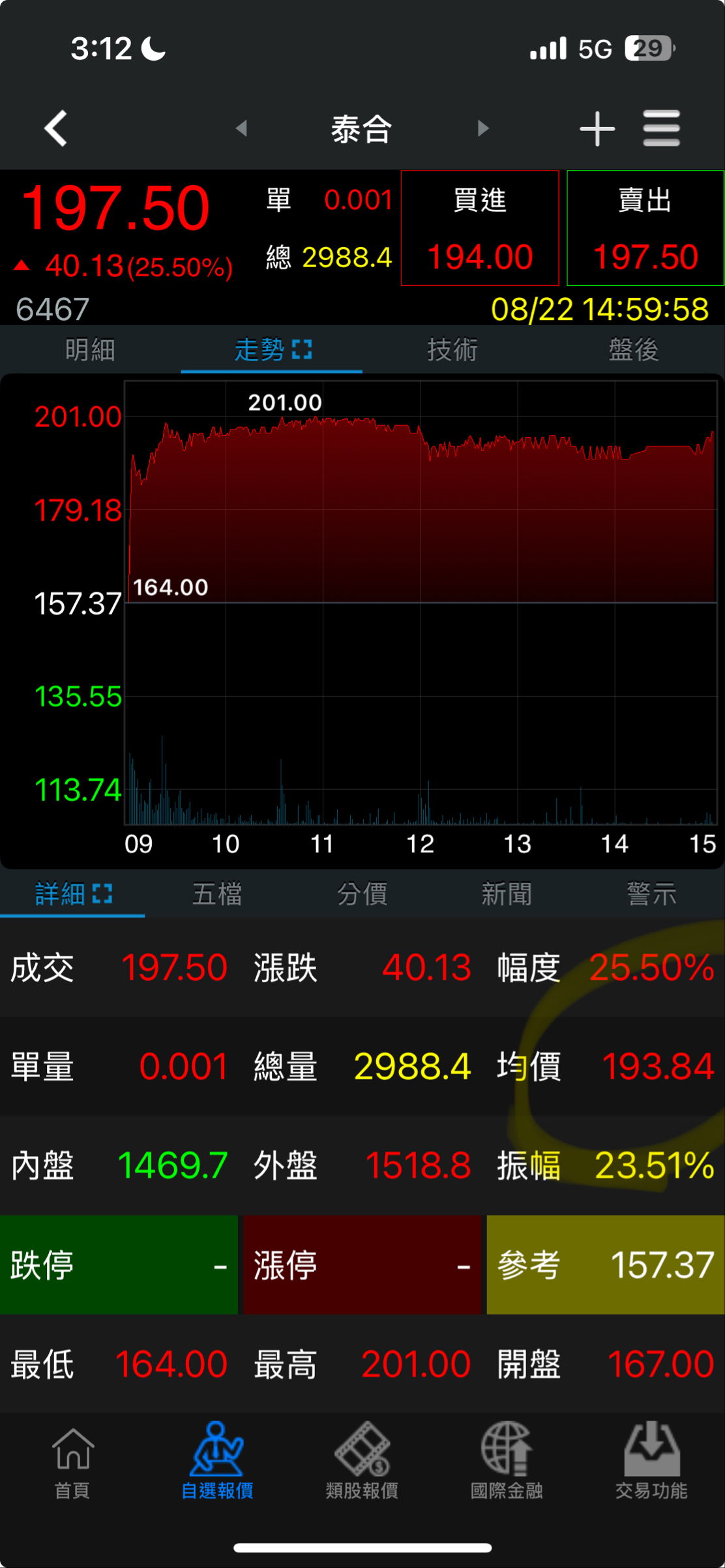Open 類股報價 sector quotes

point(362,1461)
